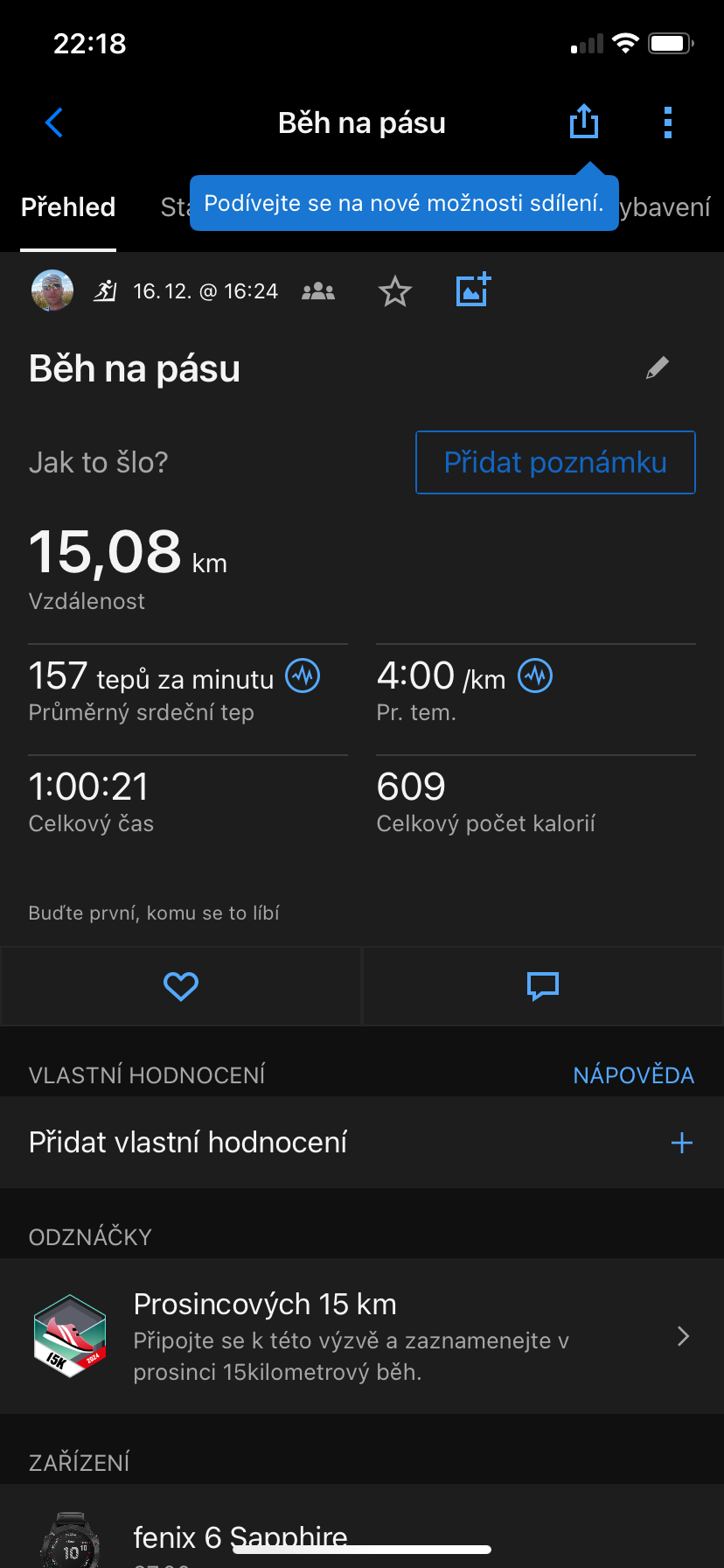Show pace chart icon by 4:00 /km
The width and height of the screenshot is (724, 1568).
[535, 676]
